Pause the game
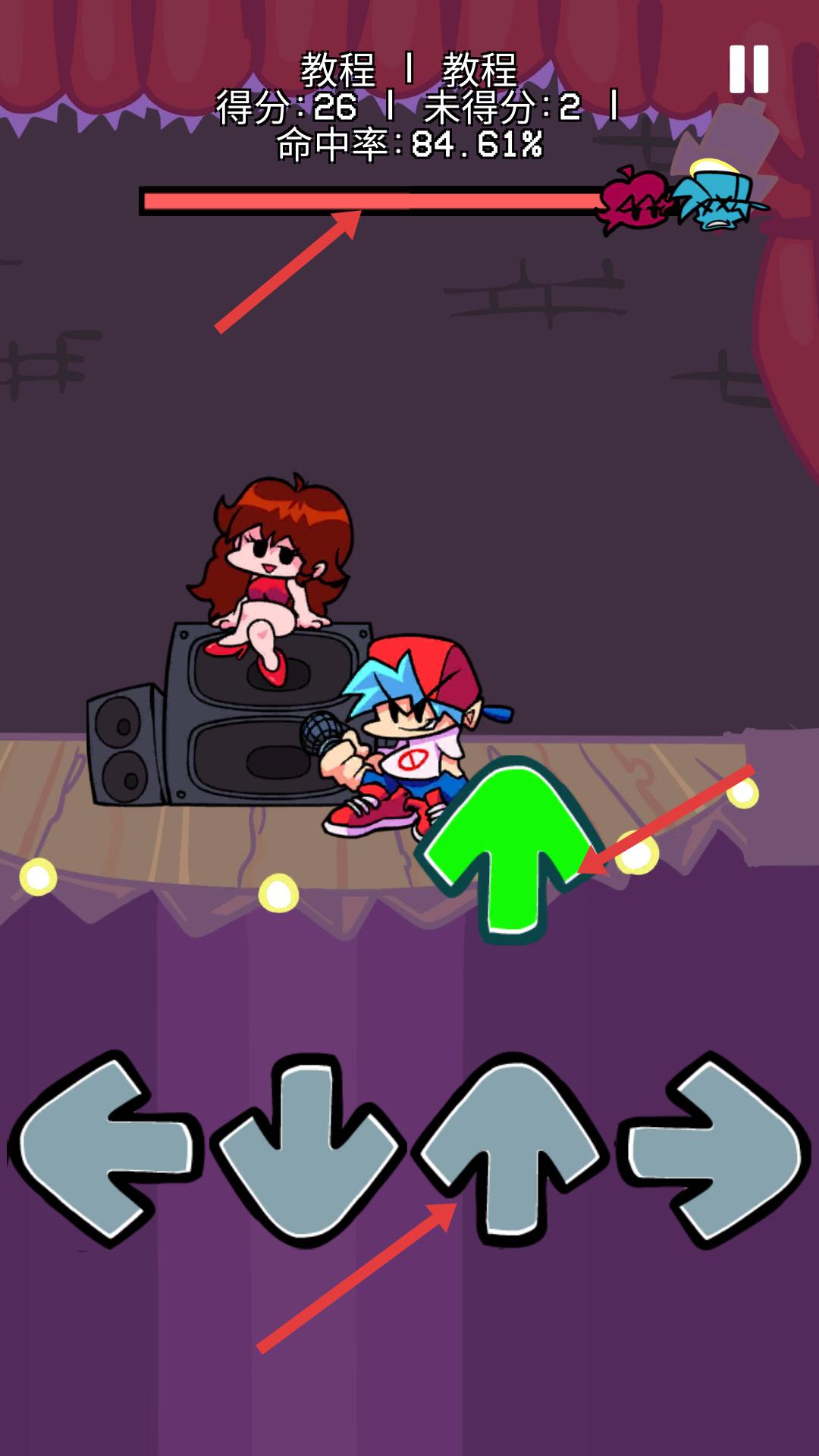 [748, 69]
